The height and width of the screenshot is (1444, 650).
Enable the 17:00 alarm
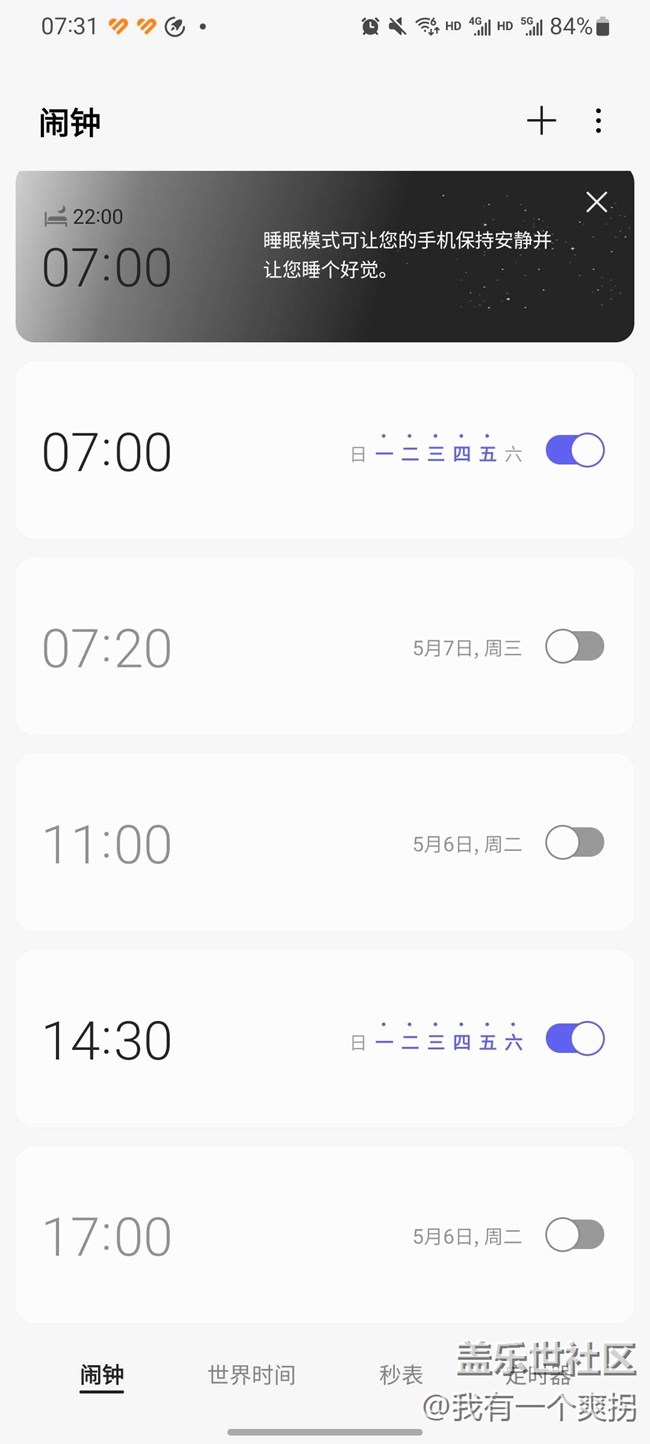[x=575, y=1235]
